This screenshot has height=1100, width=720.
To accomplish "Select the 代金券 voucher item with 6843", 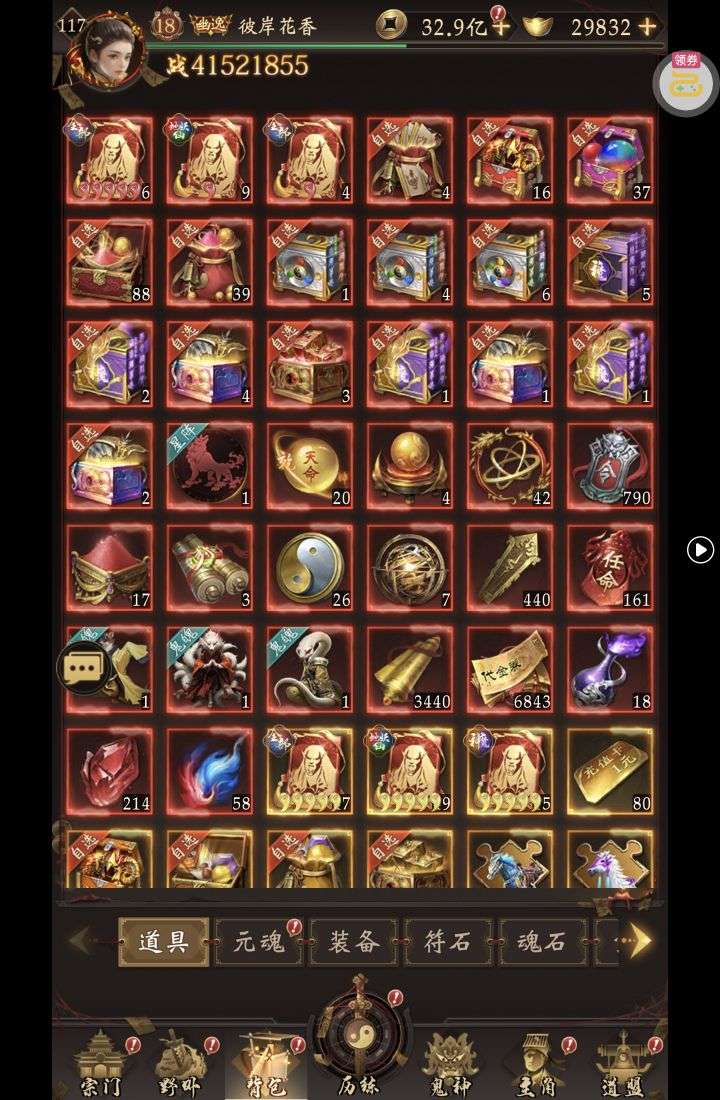I will coord(509,669).
